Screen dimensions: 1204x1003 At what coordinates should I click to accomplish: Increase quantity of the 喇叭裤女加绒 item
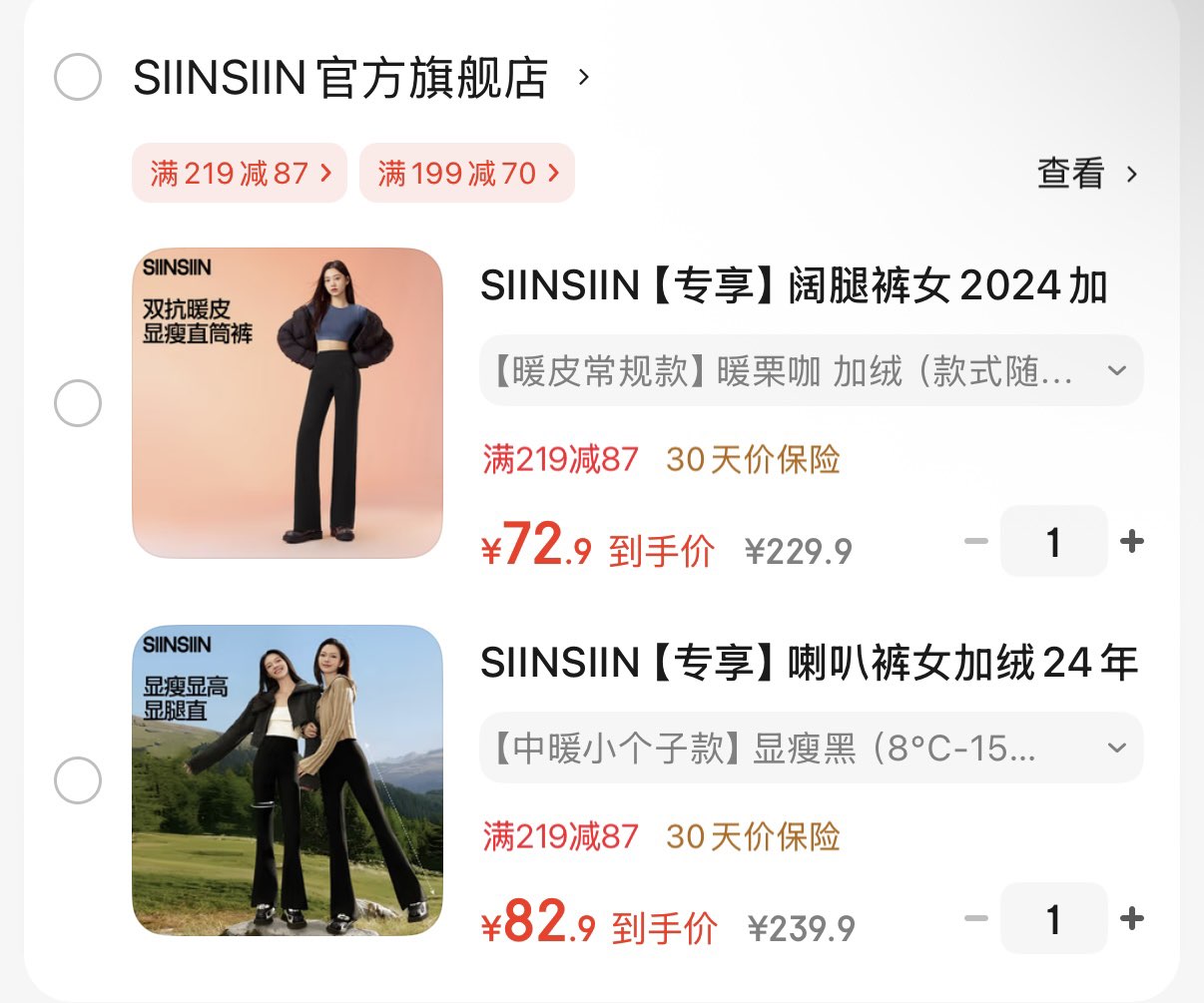click(1132, 919)
